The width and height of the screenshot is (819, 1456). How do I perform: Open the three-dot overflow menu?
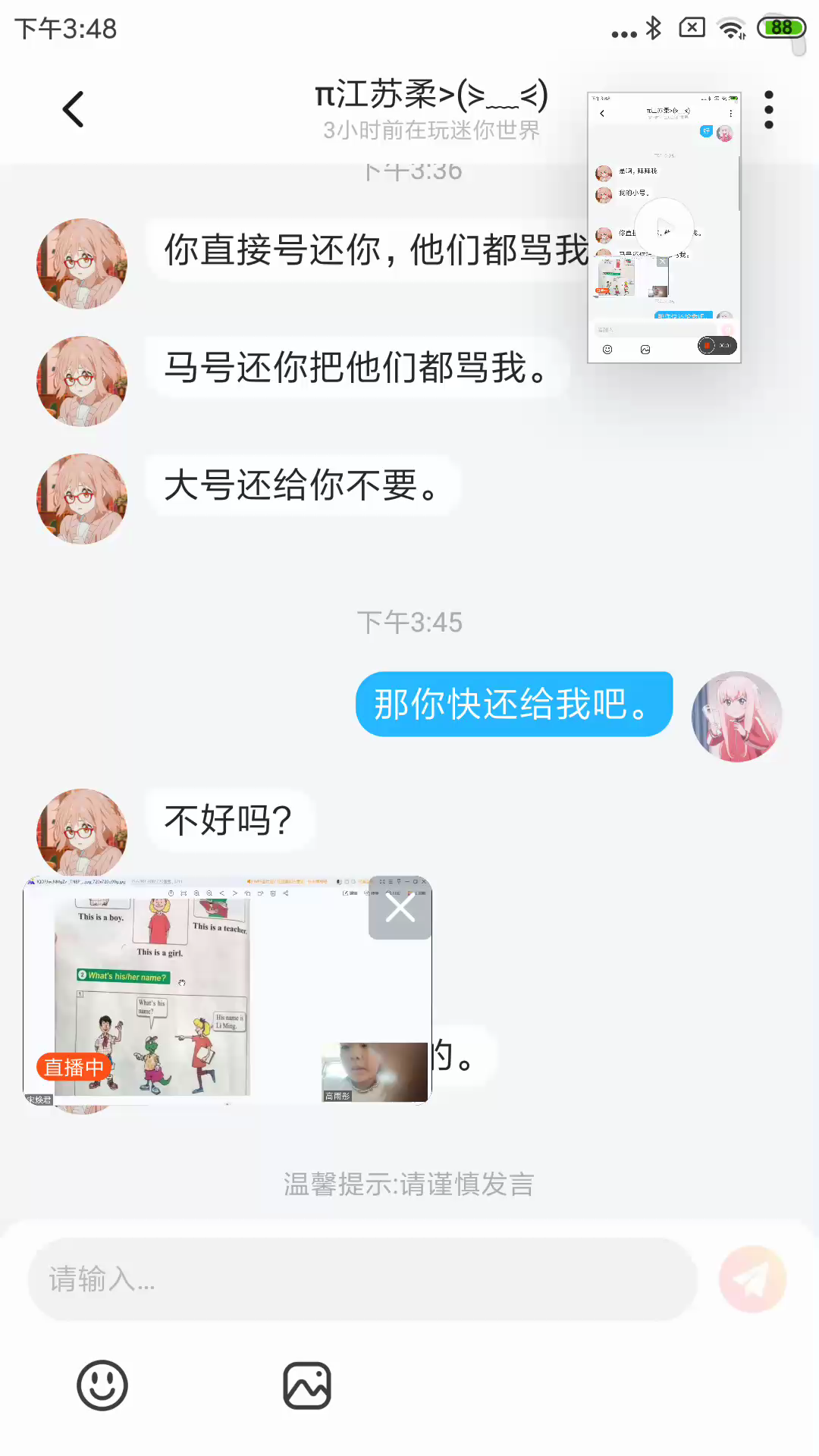(x=768, y=110)
